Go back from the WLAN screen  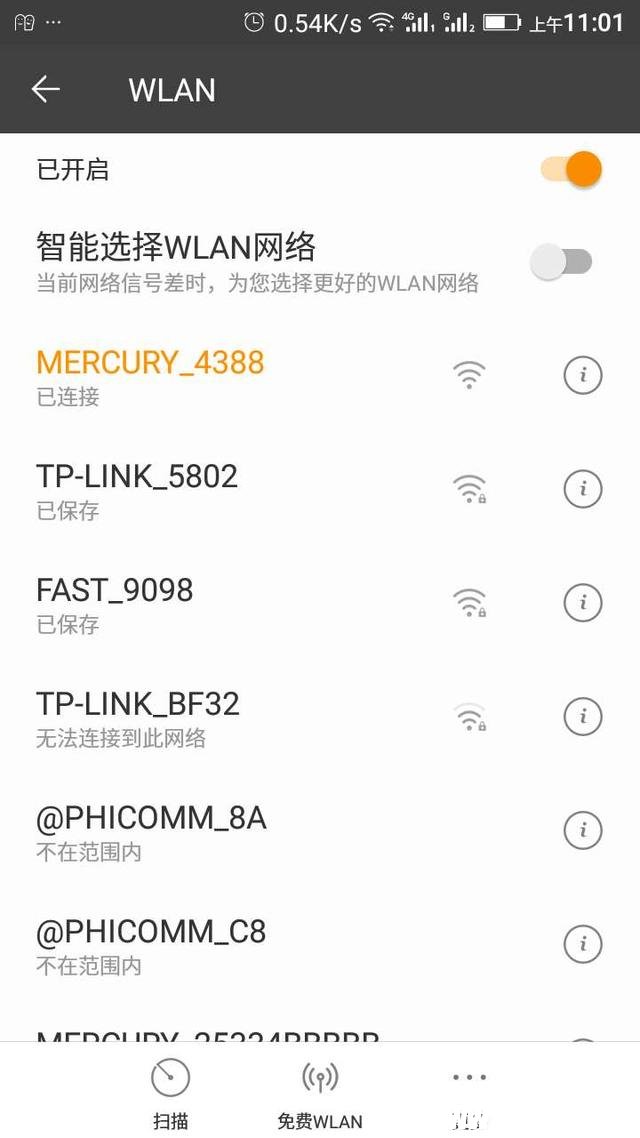pyautogui.click(x=46, y=90)
